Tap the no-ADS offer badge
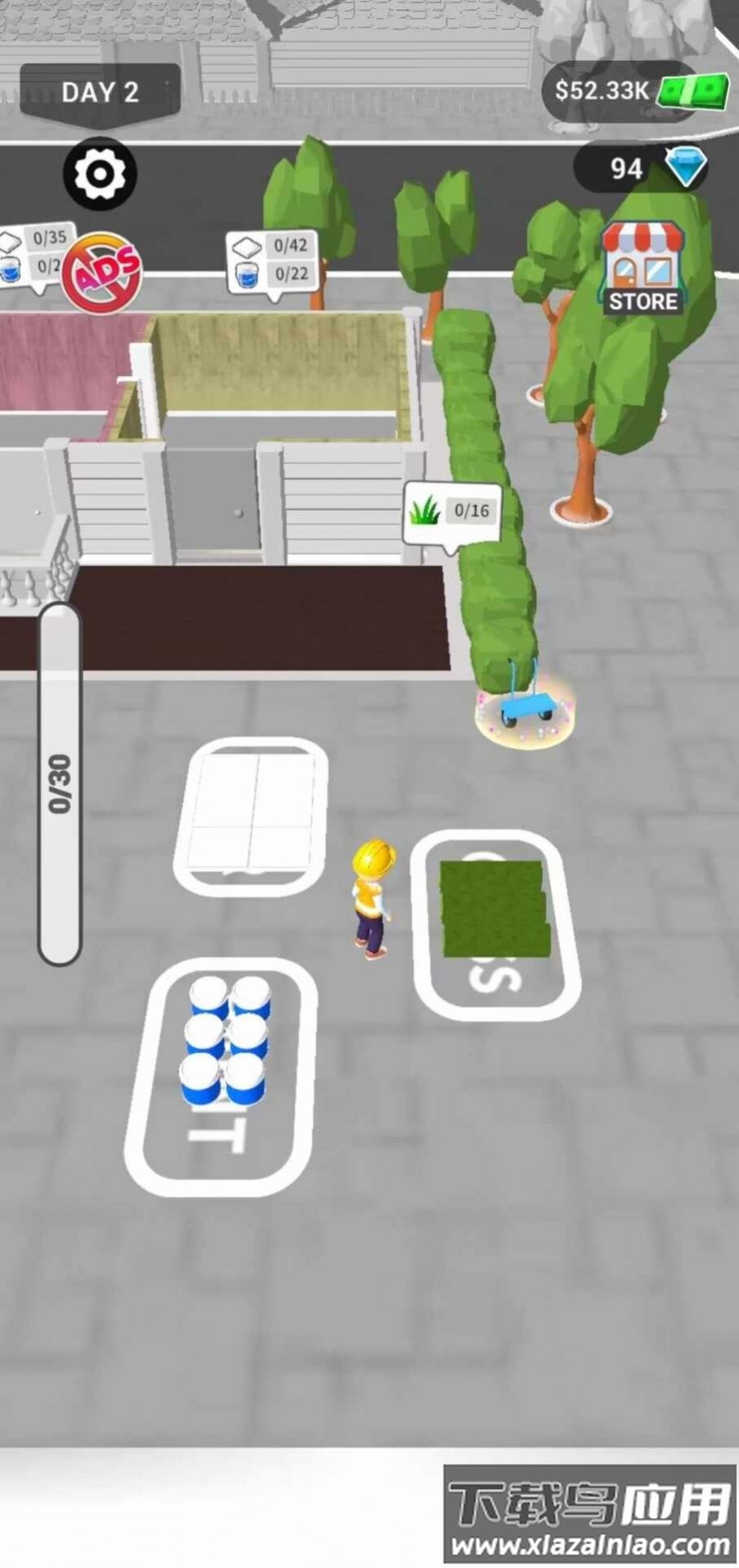 point(102,273)
